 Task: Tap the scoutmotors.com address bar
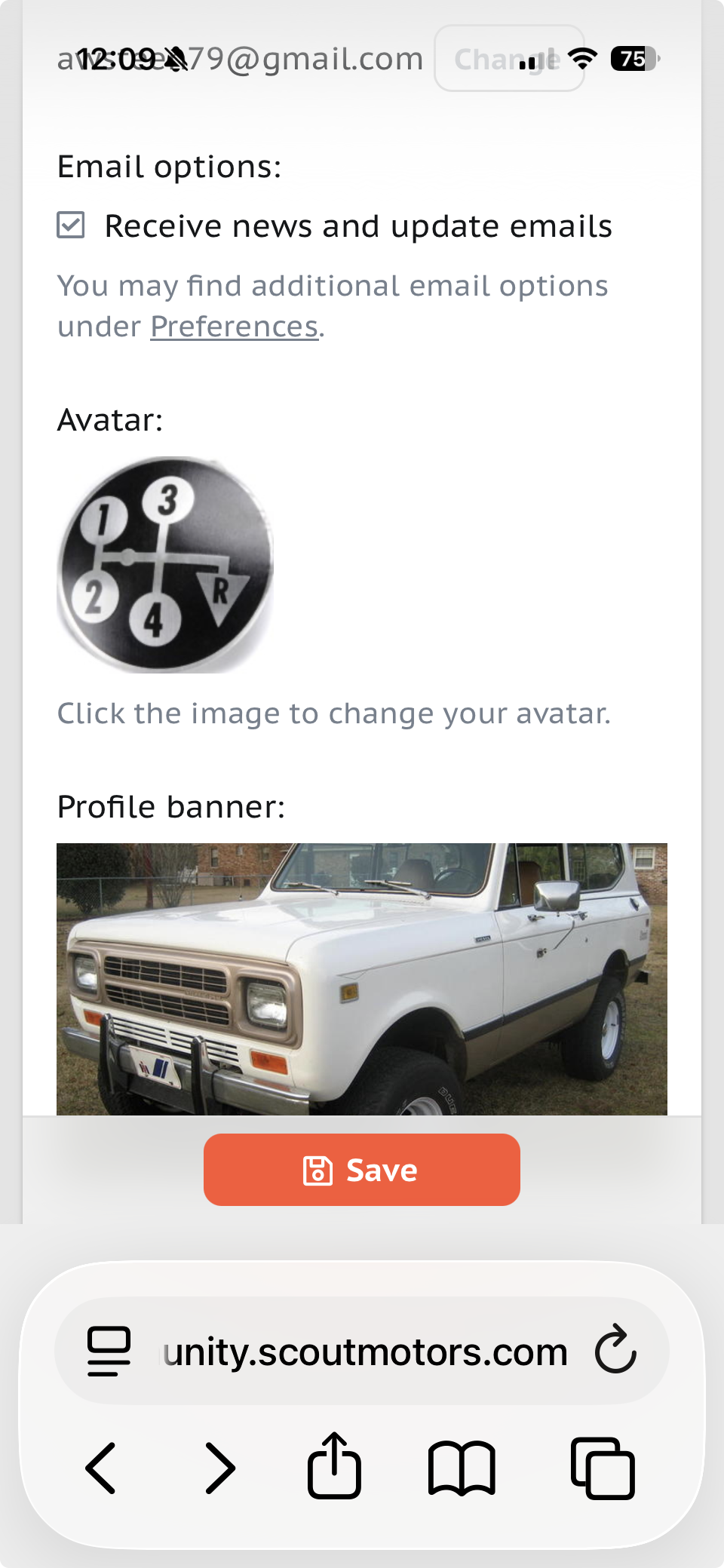(x=365, y=1351)
